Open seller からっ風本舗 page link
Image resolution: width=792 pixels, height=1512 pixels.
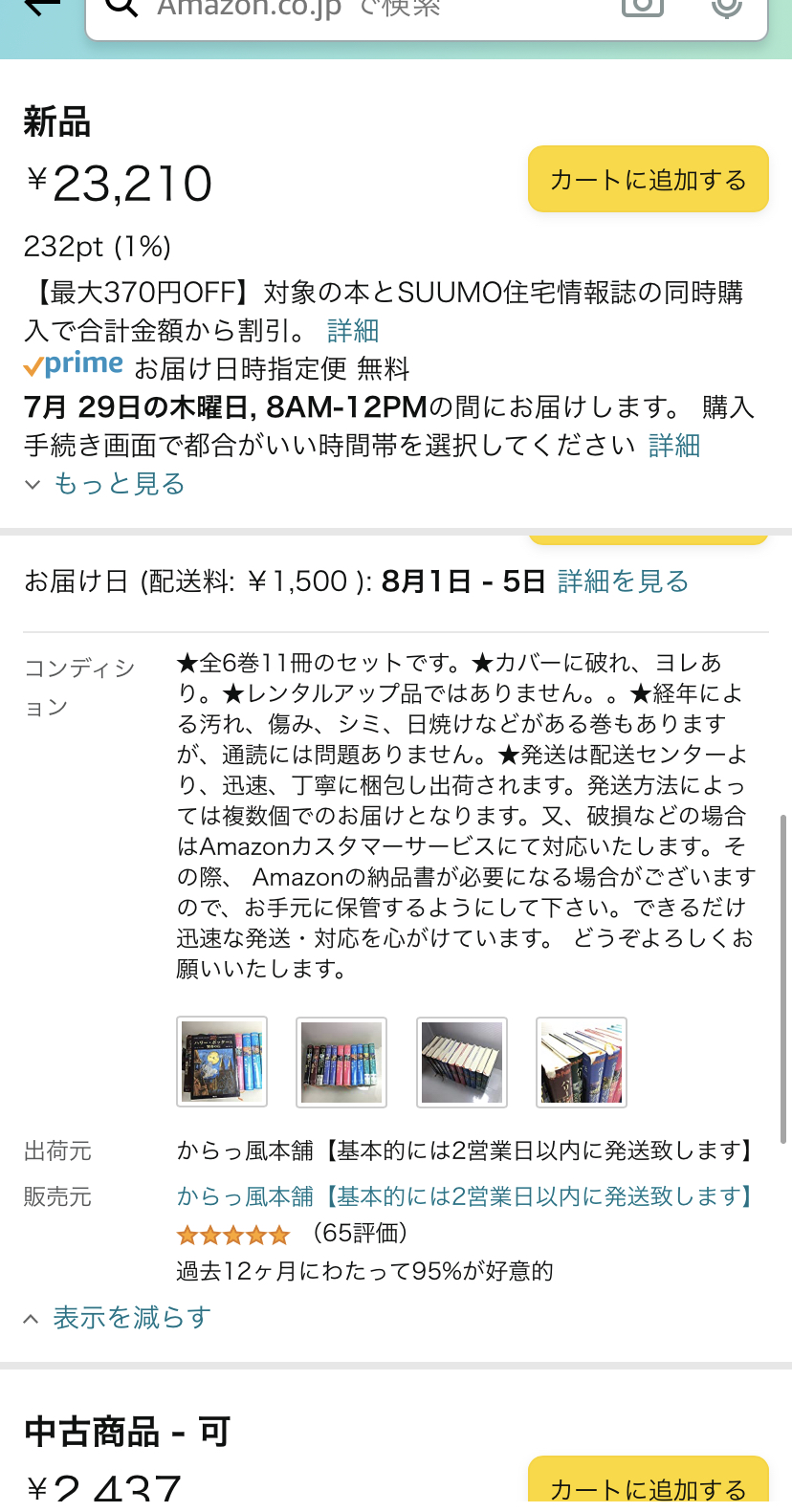tap(465, 1196)
